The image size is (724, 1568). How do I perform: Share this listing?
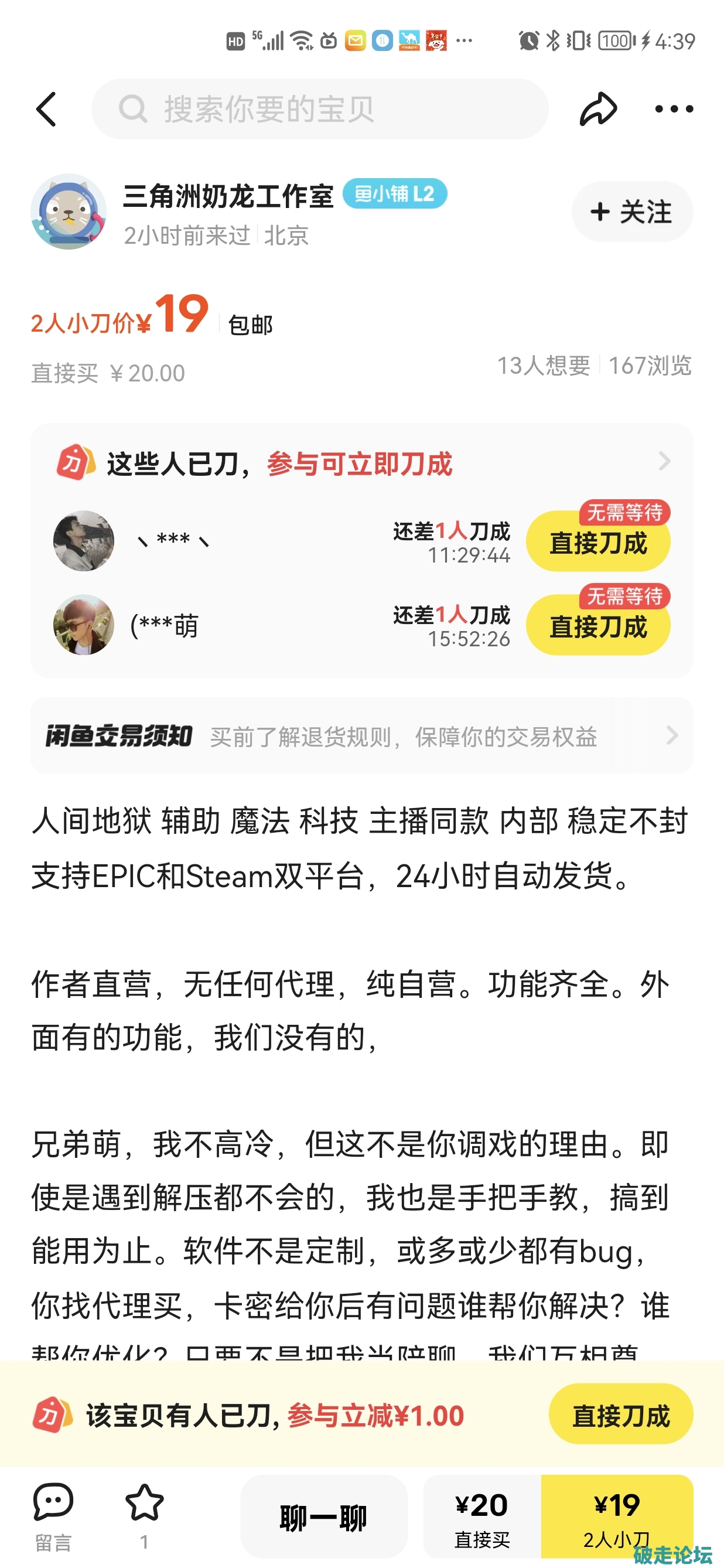597,110
